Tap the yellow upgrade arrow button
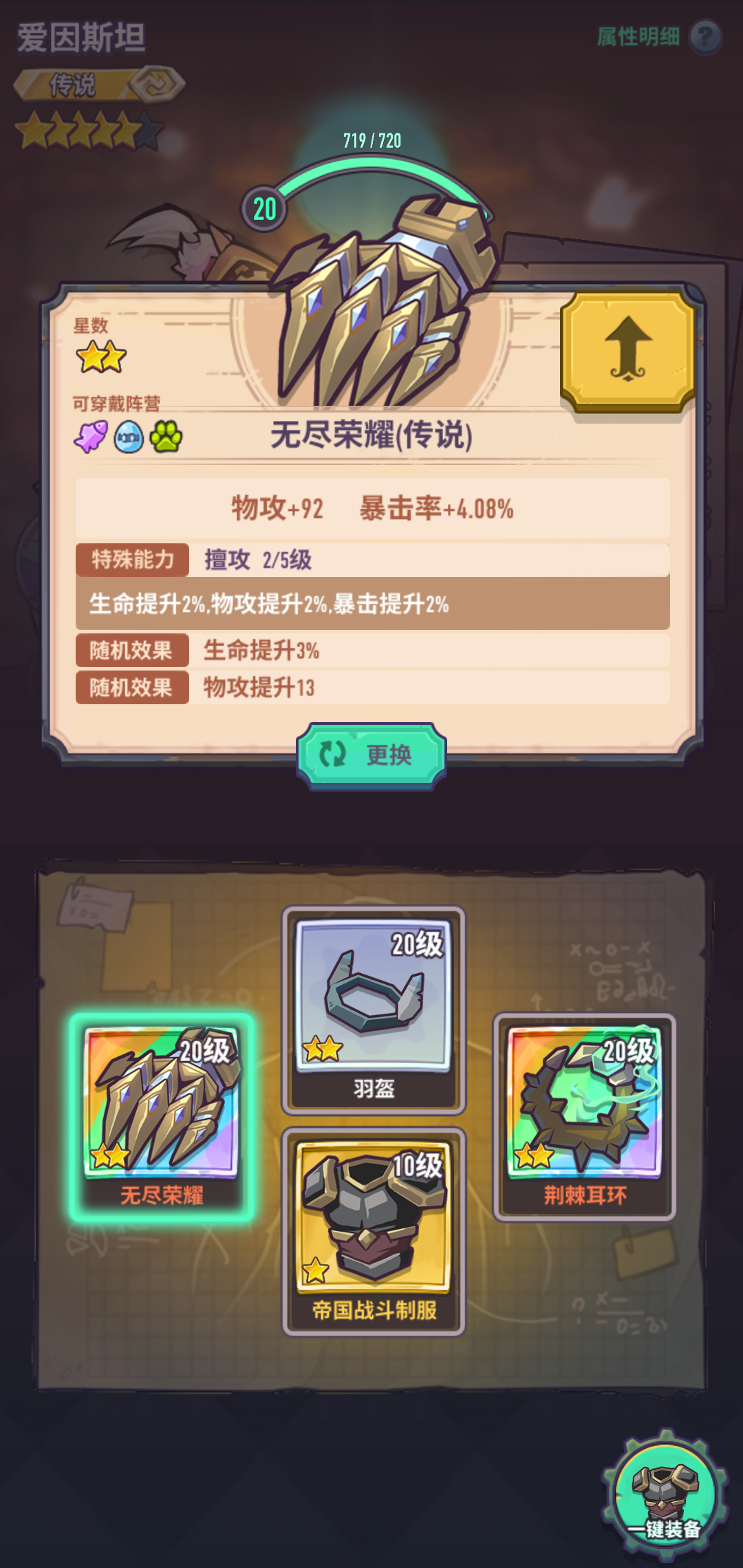 (628, 349)
